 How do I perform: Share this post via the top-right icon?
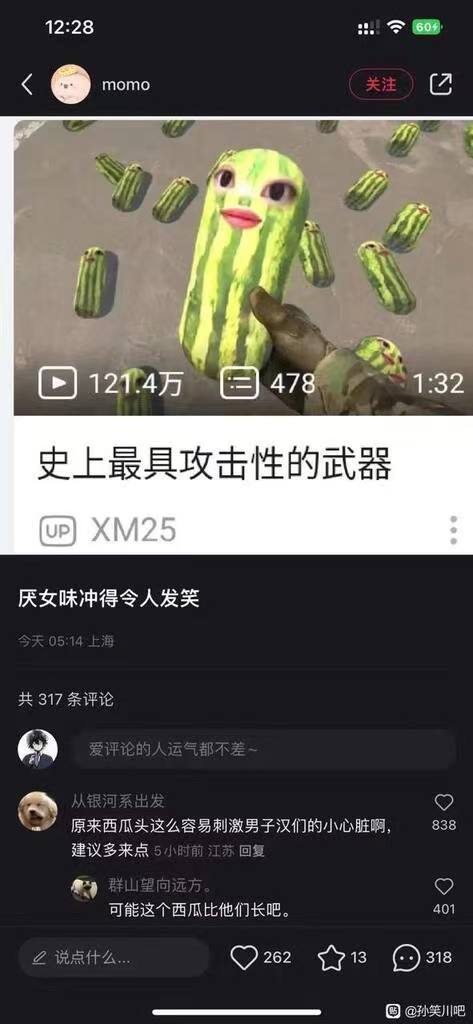(441, 84)
